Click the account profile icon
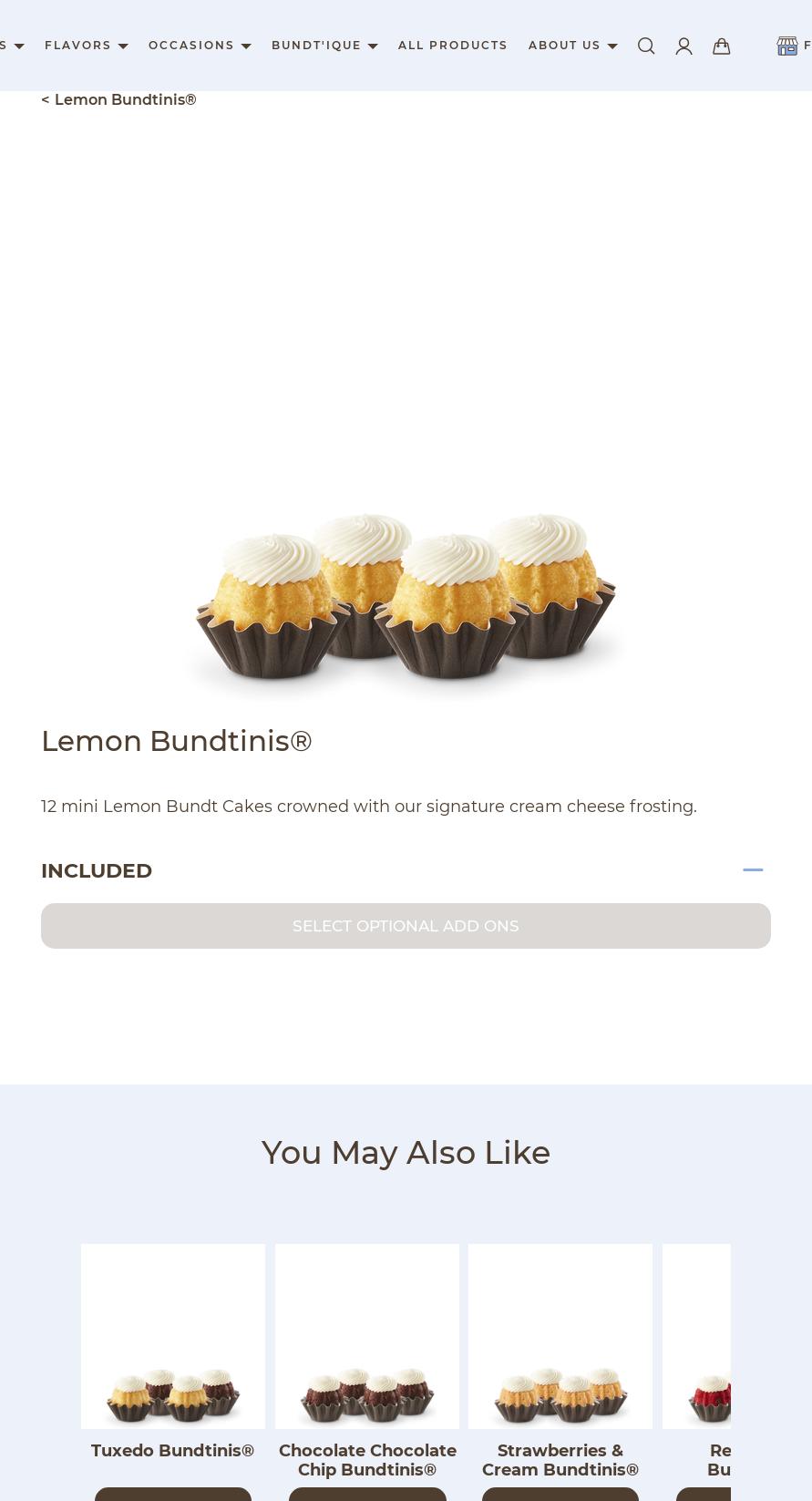The width and height of the screenshot is (812, 1501). pos(684,46)
